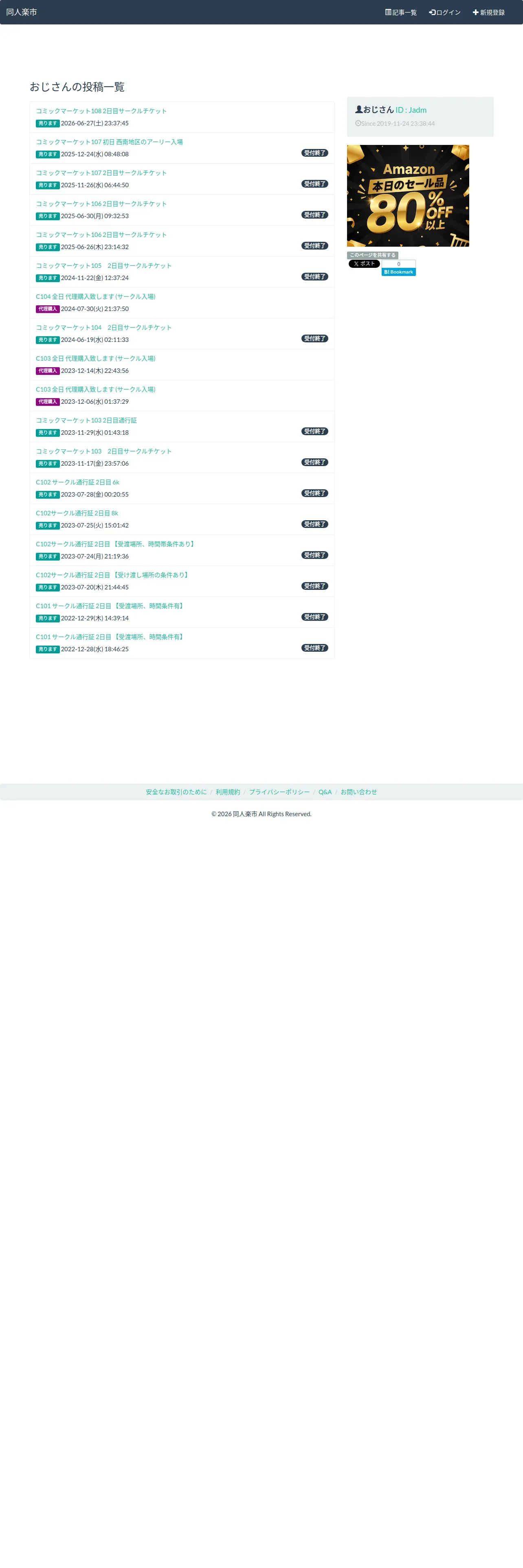Open the お問い合わせ contact link
This screenshot has height=1568, width=523.
(x=358, y=792)
